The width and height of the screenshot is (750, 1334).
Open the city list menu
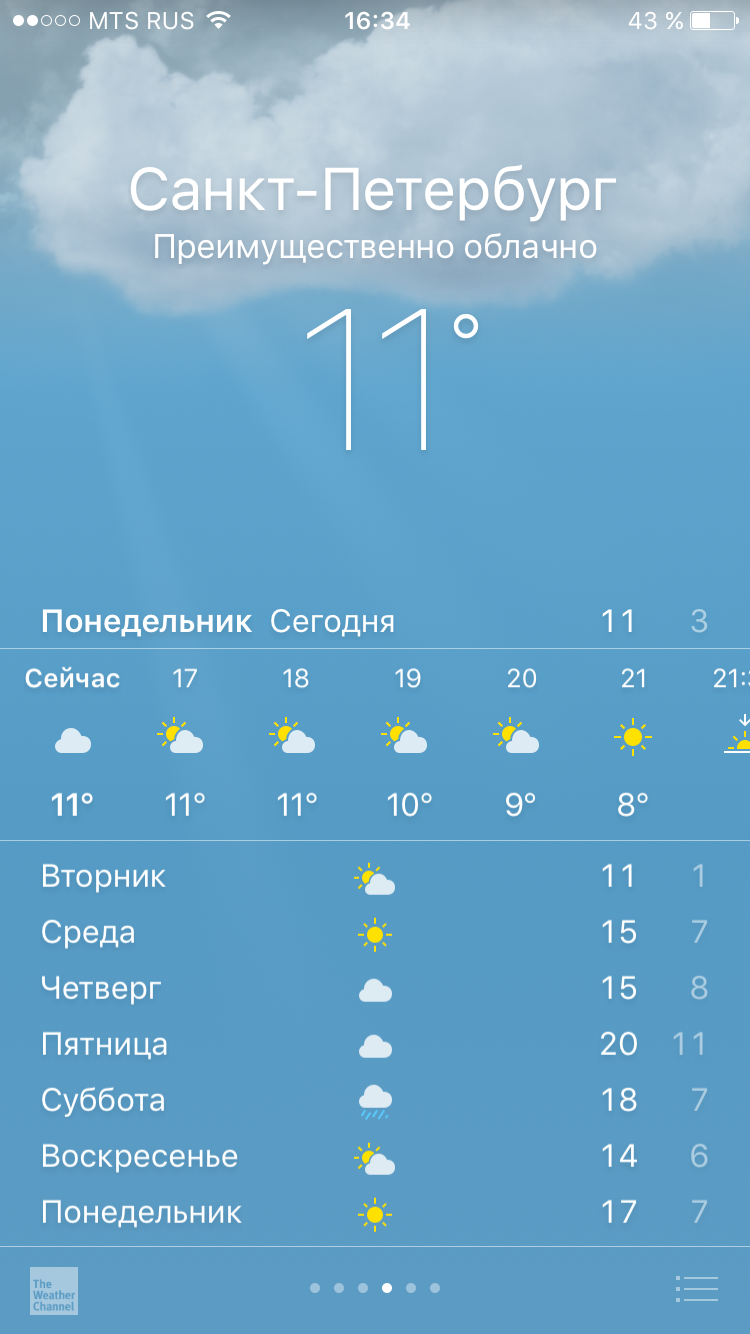pos(697,1289)
